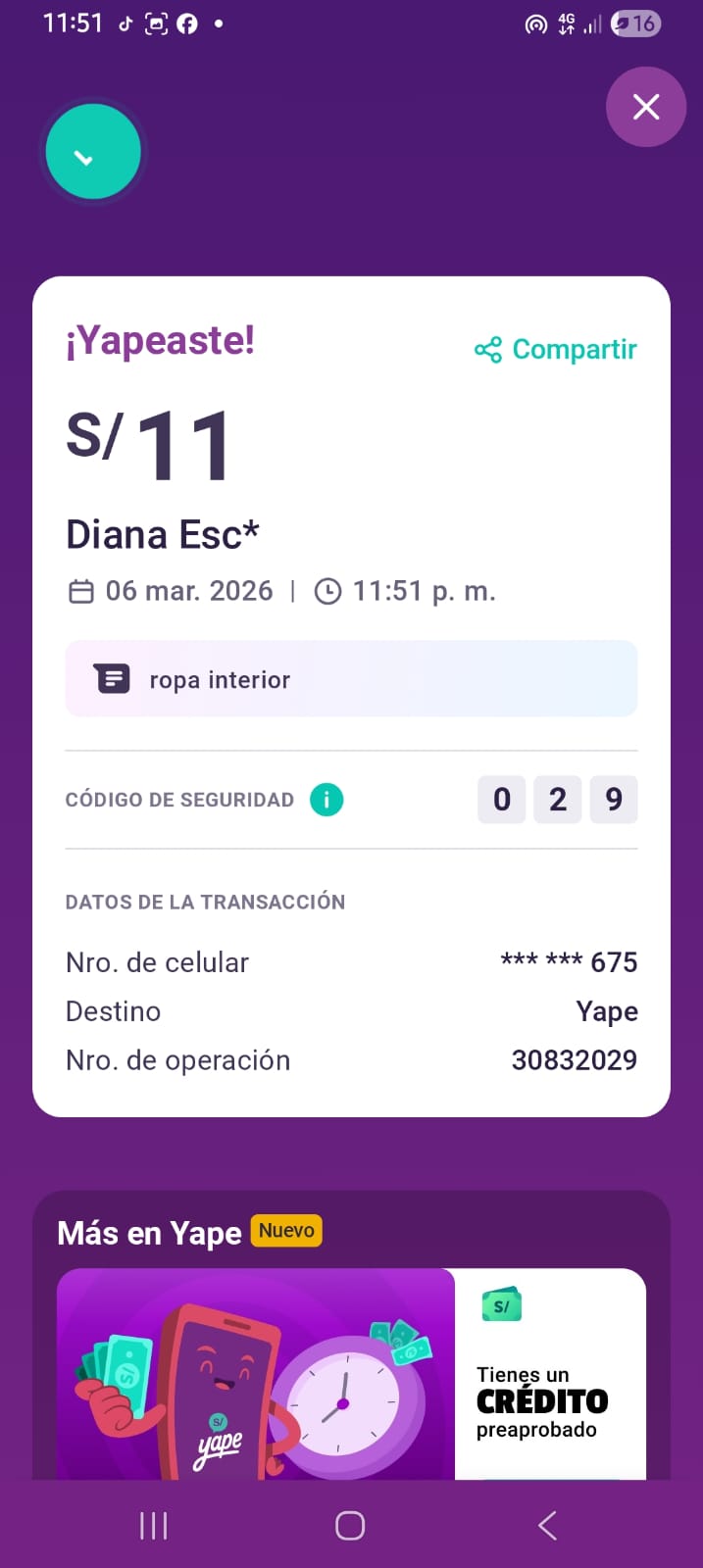This screenshot has width=703, height=1568.
Task: Tap the green chevron-down circle button
Action: [93, 153]
